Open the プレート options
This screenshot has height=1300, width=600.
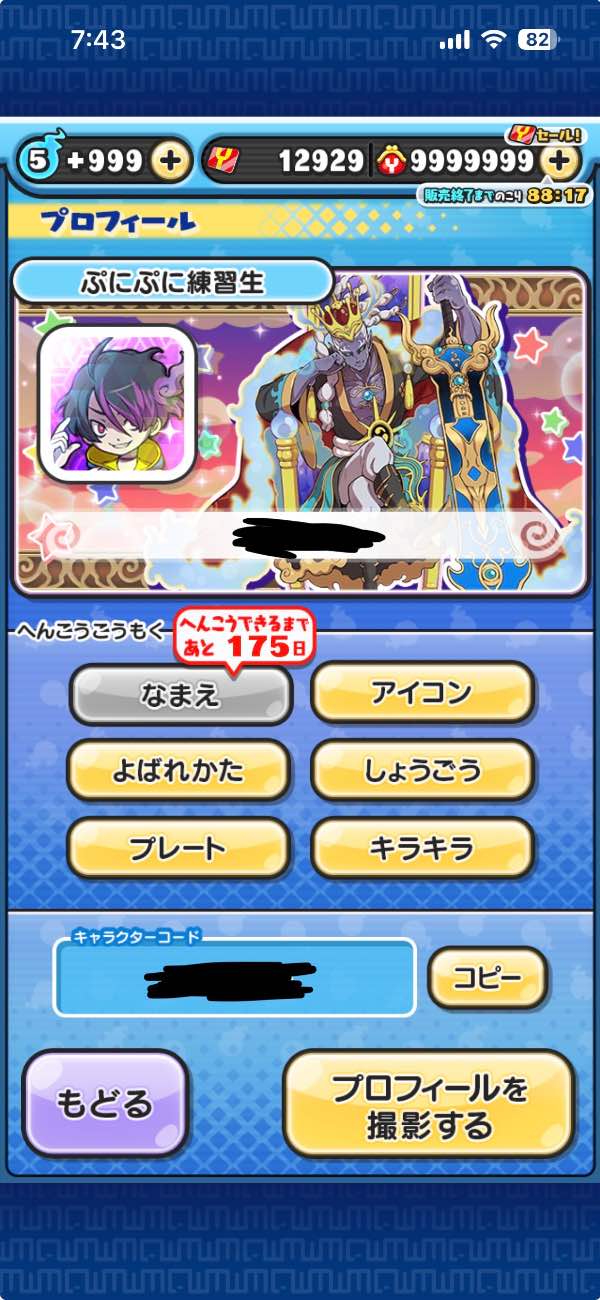[x=179, y=849]
